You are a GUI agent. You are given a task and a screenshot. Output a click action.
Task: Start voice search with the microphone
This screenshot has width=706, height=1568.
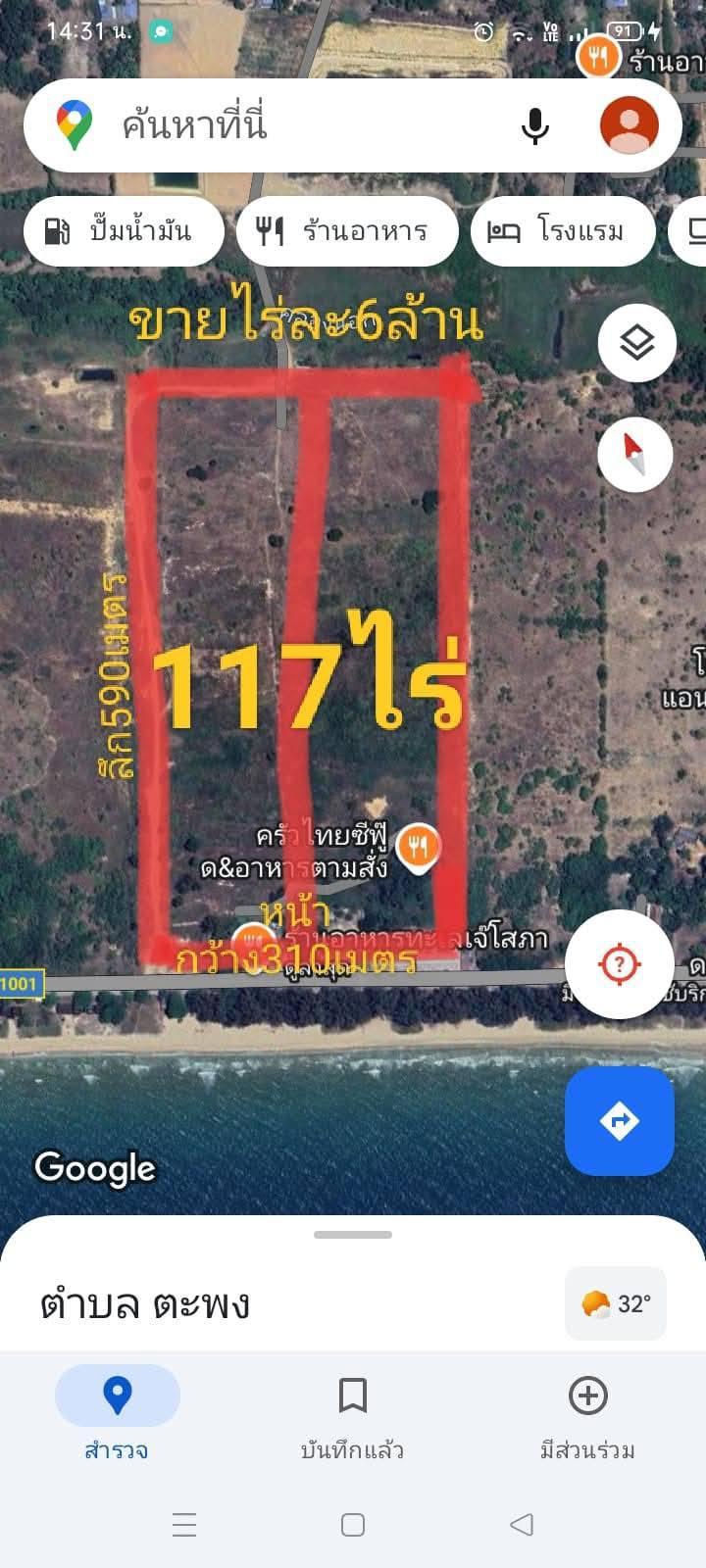(534, 125)
